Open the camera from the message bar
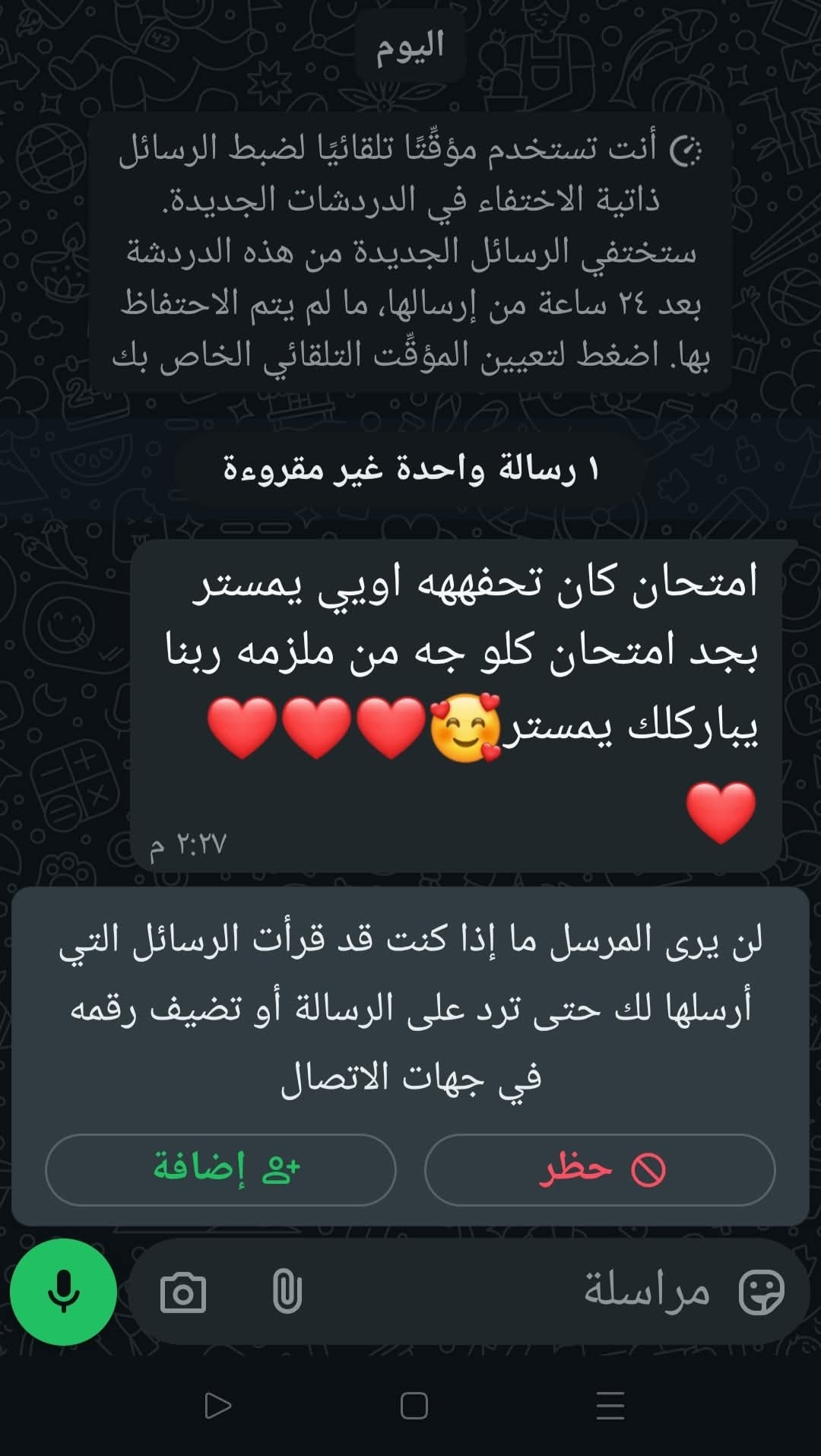Screen dimensions: 821x1456 pyautogui.click(x=183, y=1293)
